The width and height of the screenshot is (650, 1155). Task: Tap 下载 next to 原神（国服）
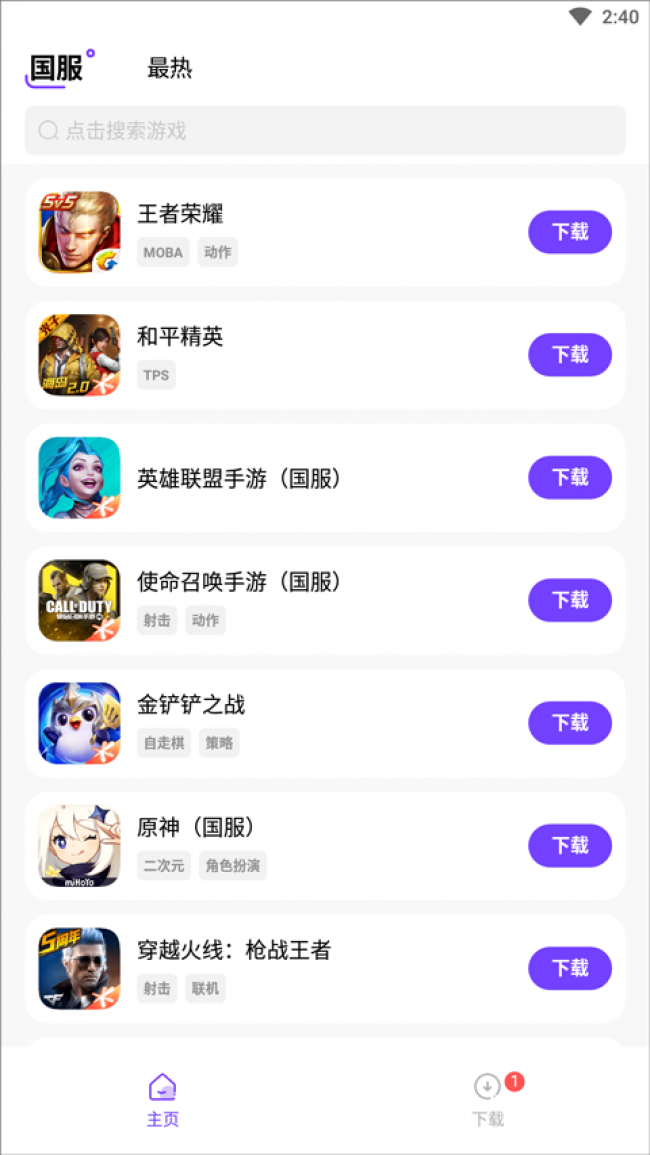click(570, 846)
